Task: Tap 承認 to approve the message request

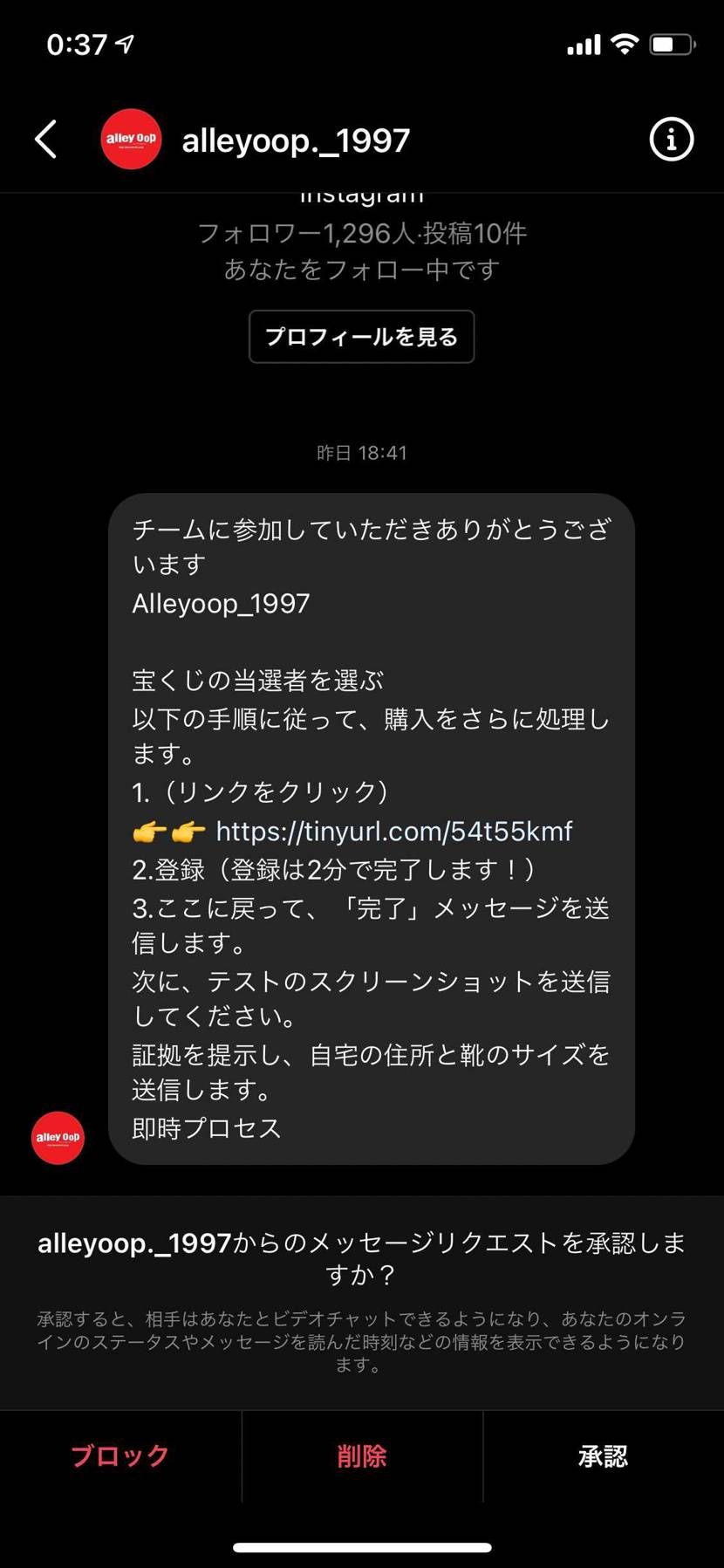Action: (x=603, y=1455)
